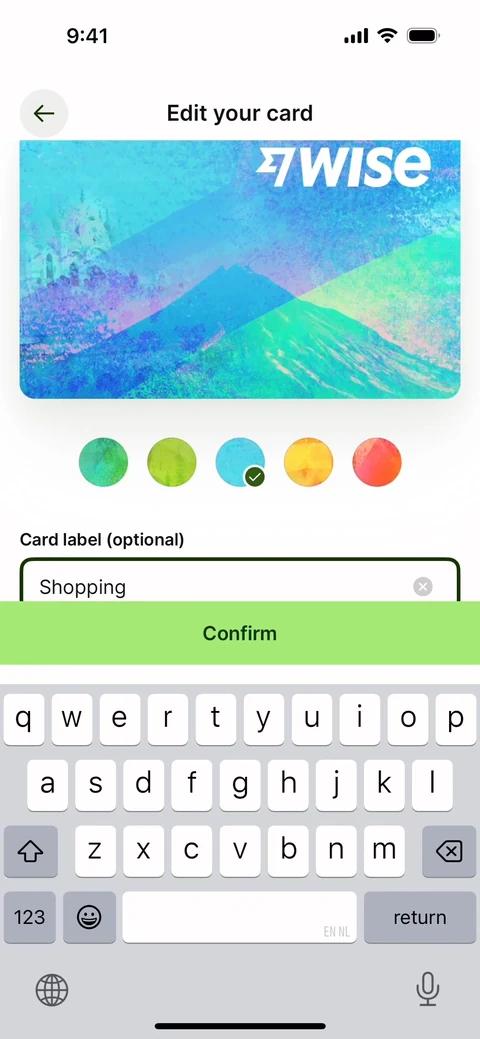Choose the red-orange card design

[x=377, y=462]
